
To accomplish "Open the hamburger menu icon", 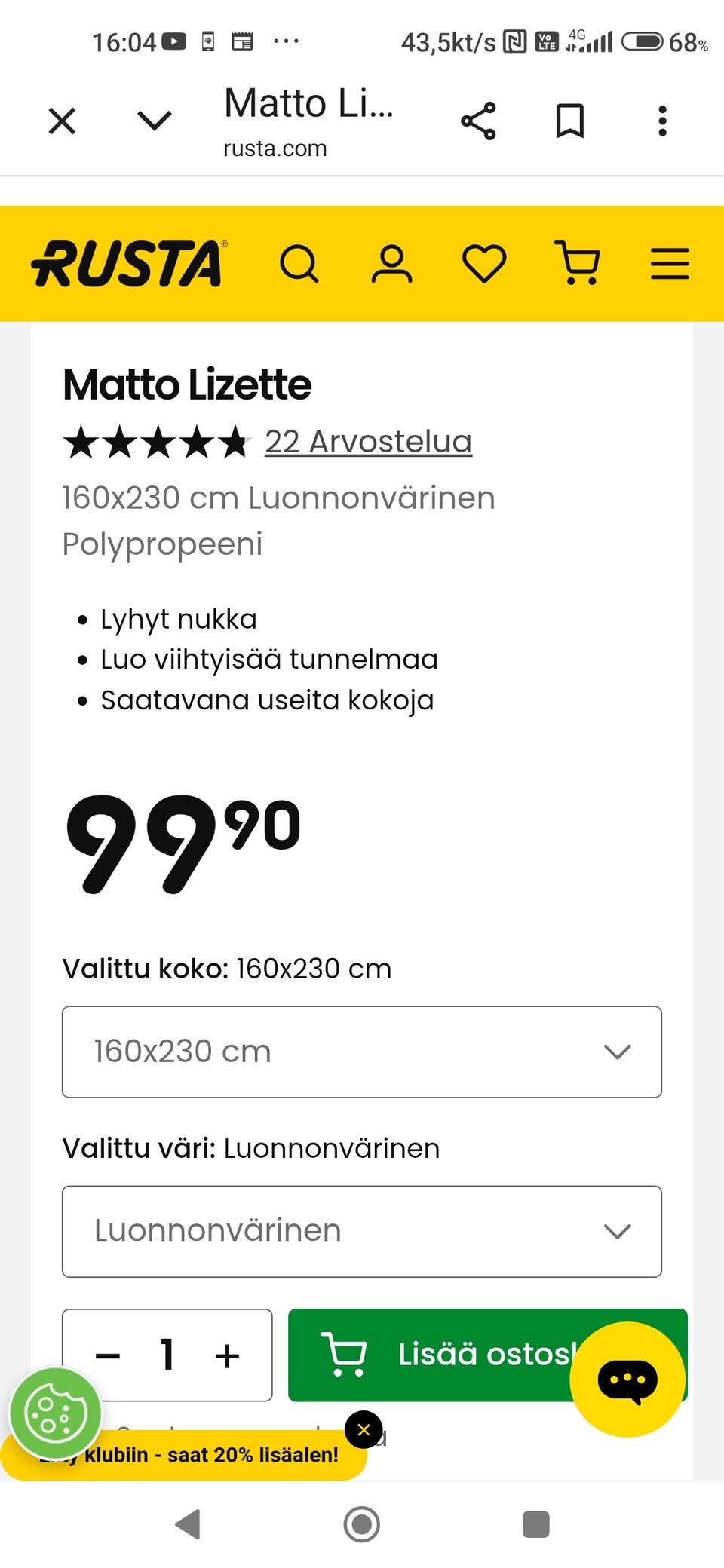I will point(669,263).
